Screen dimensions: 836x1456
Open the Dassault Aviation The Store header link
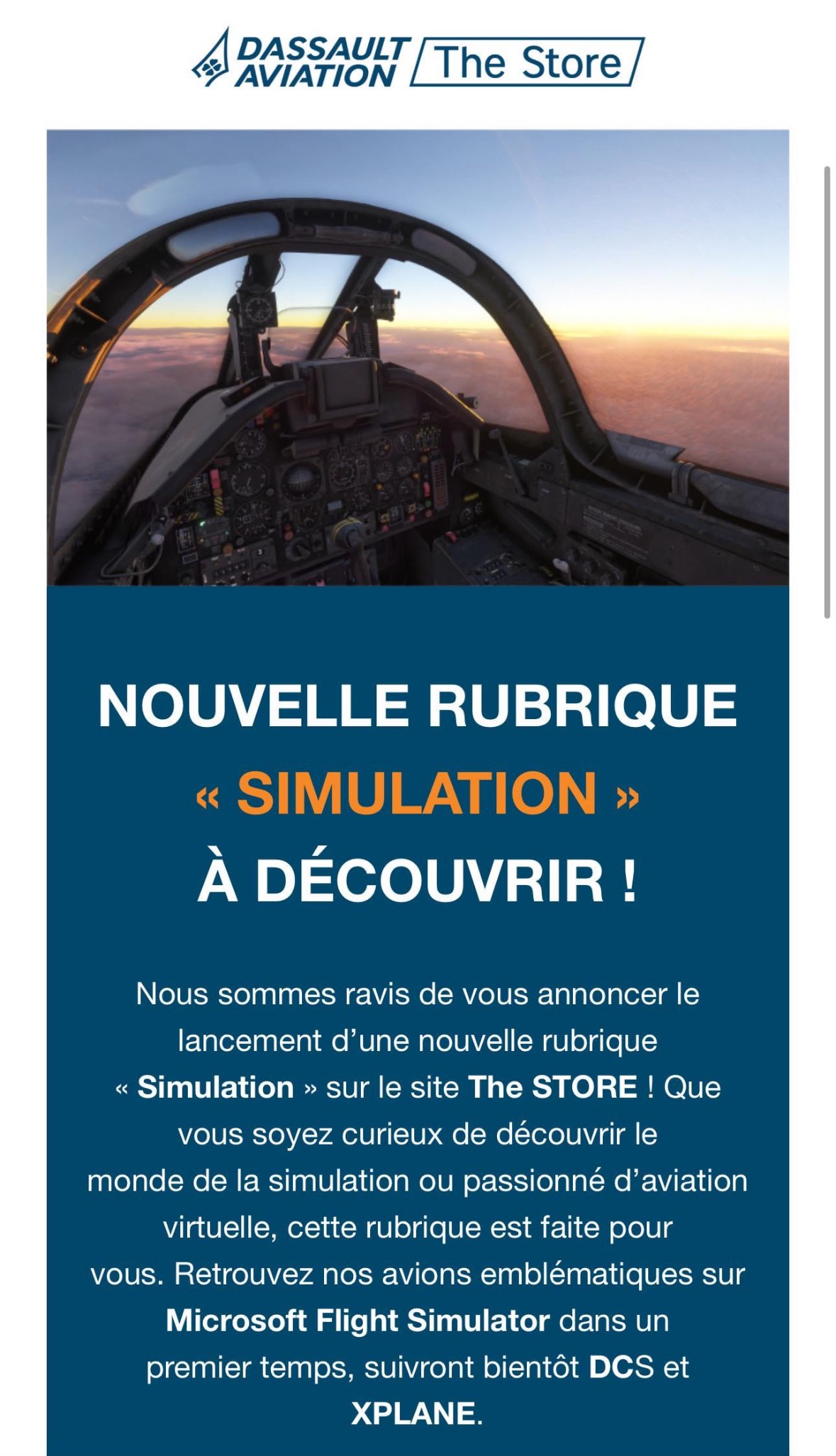point(418,60)
